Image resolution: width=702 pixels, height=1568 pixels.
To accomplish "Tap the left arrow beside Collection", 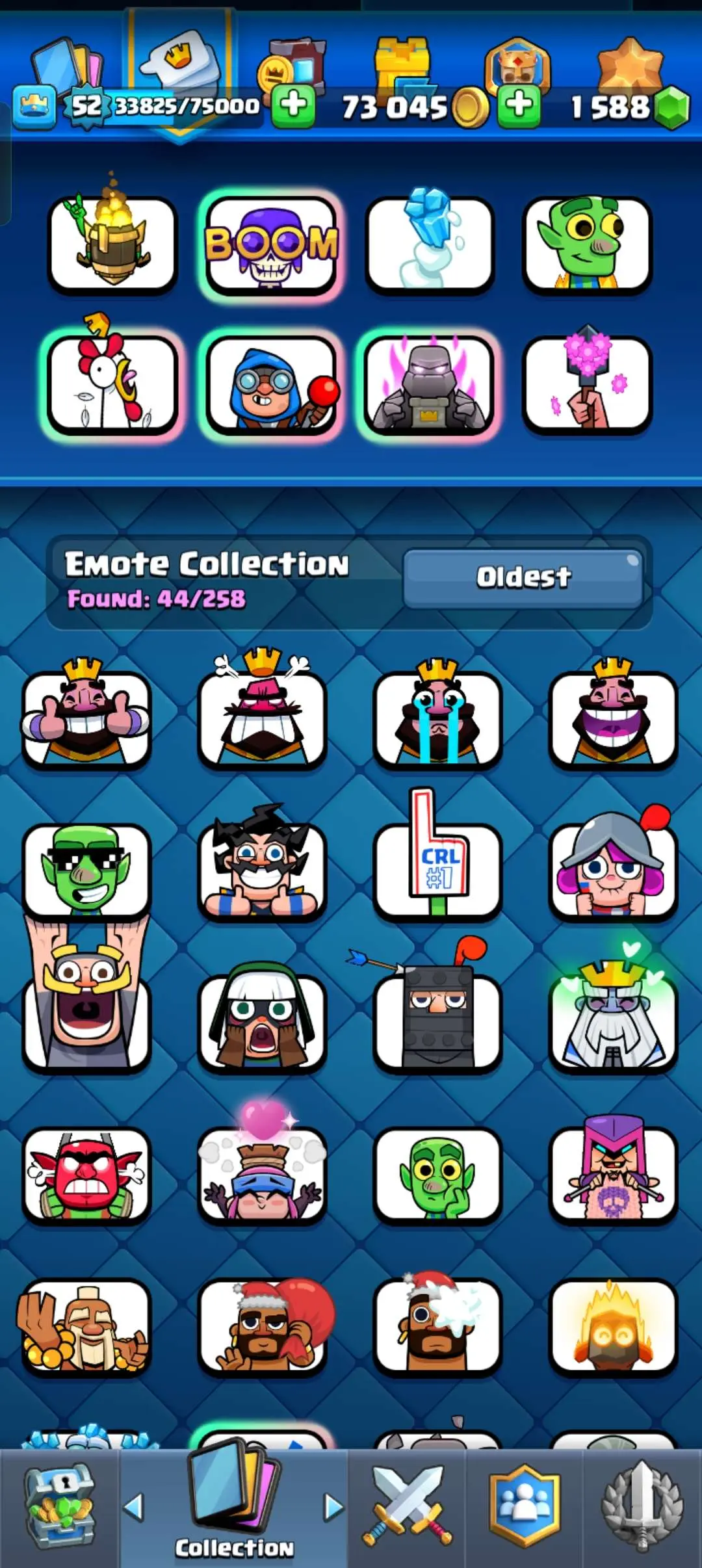I will point(134,1507).
